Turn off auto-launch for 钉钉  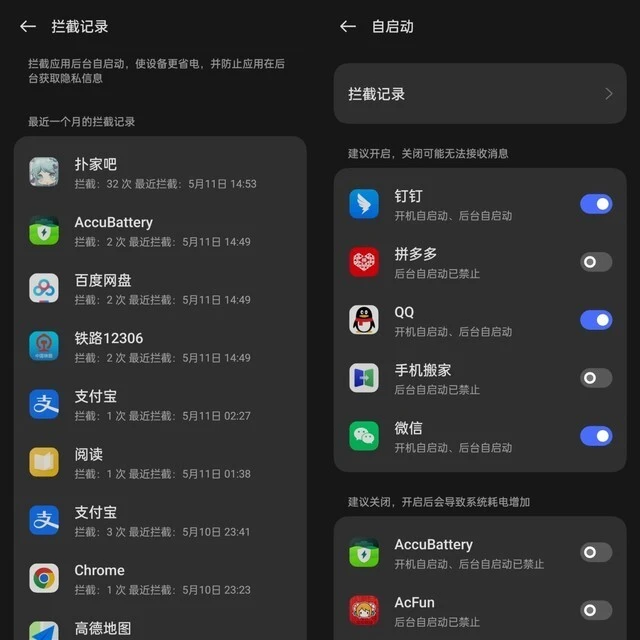(596, 204)
